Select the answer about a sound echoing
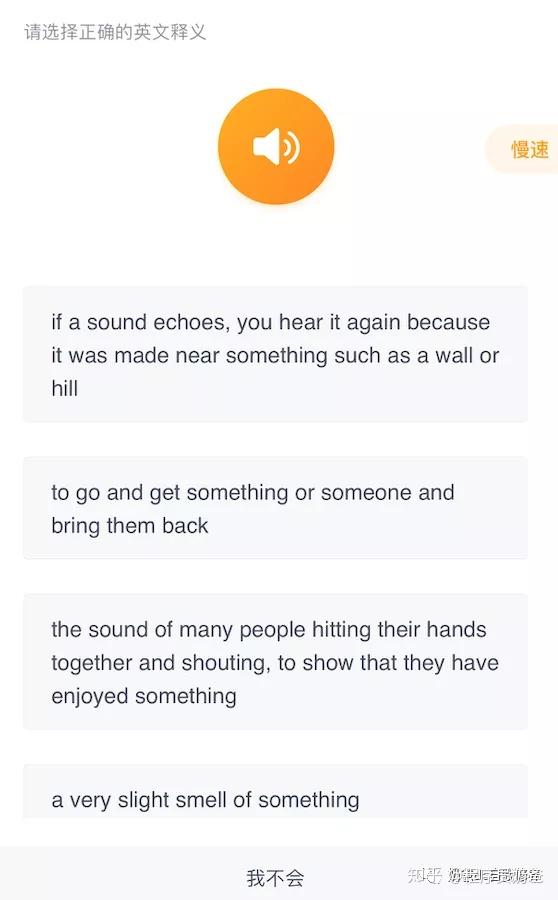 point(275,355)
